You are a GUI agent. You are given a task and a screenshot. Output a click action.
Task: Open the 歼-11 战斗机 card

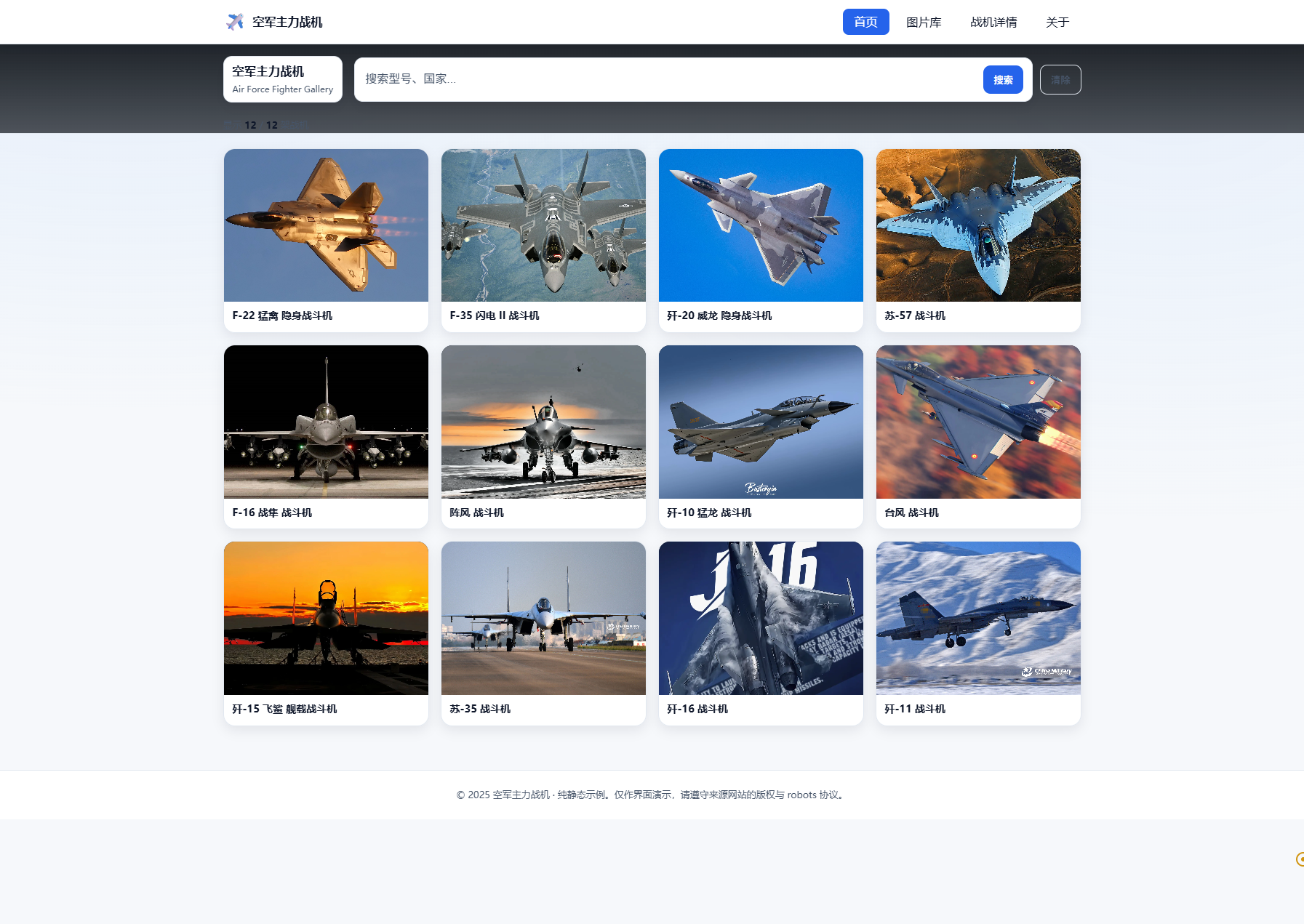click(978, 632)
